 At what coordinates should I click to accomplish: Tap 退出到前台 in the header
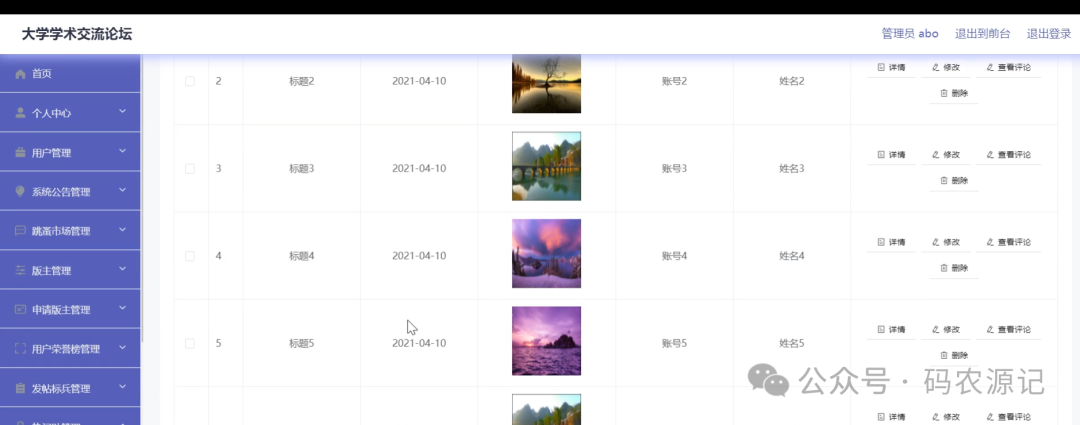982,34
